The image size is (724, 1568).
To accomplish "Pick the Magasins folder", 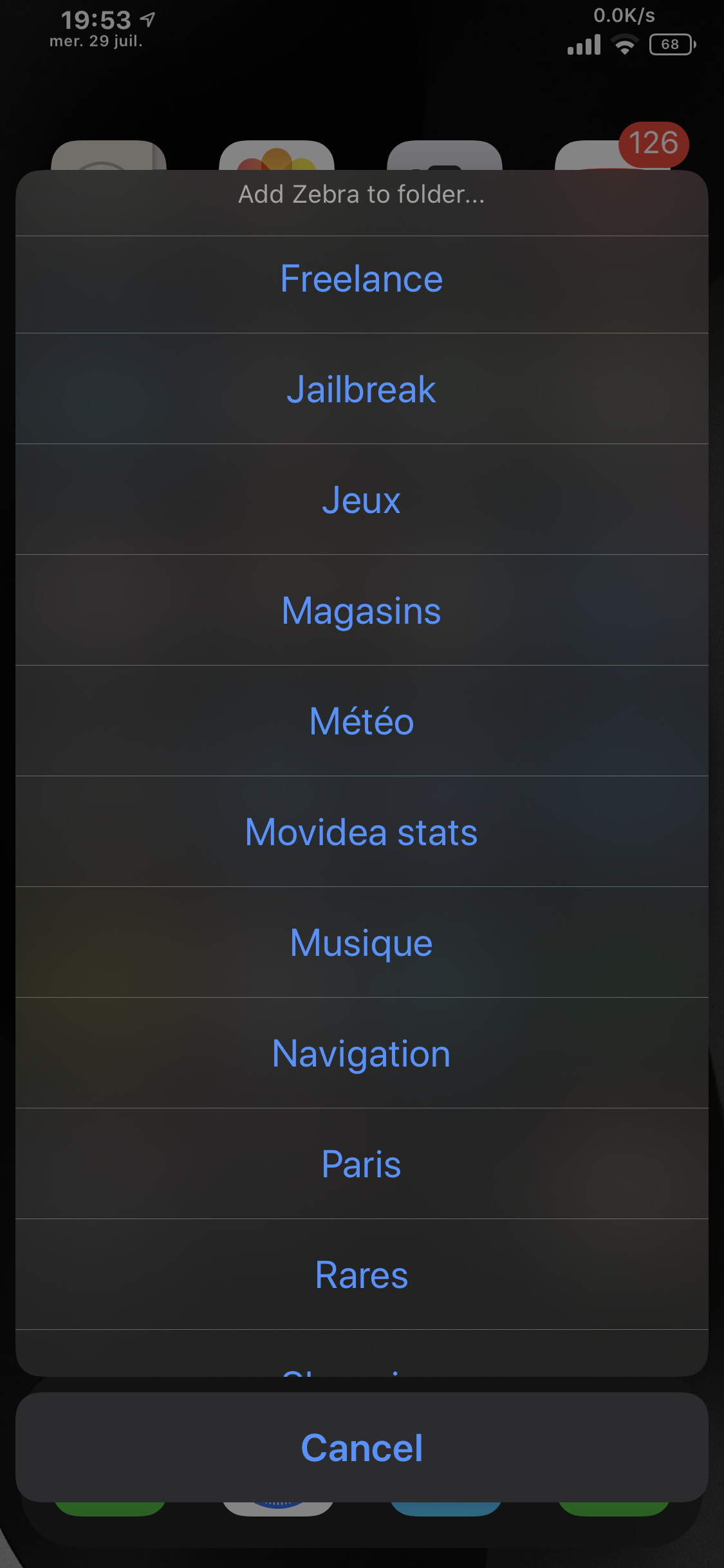I will (x=362, y=610).
